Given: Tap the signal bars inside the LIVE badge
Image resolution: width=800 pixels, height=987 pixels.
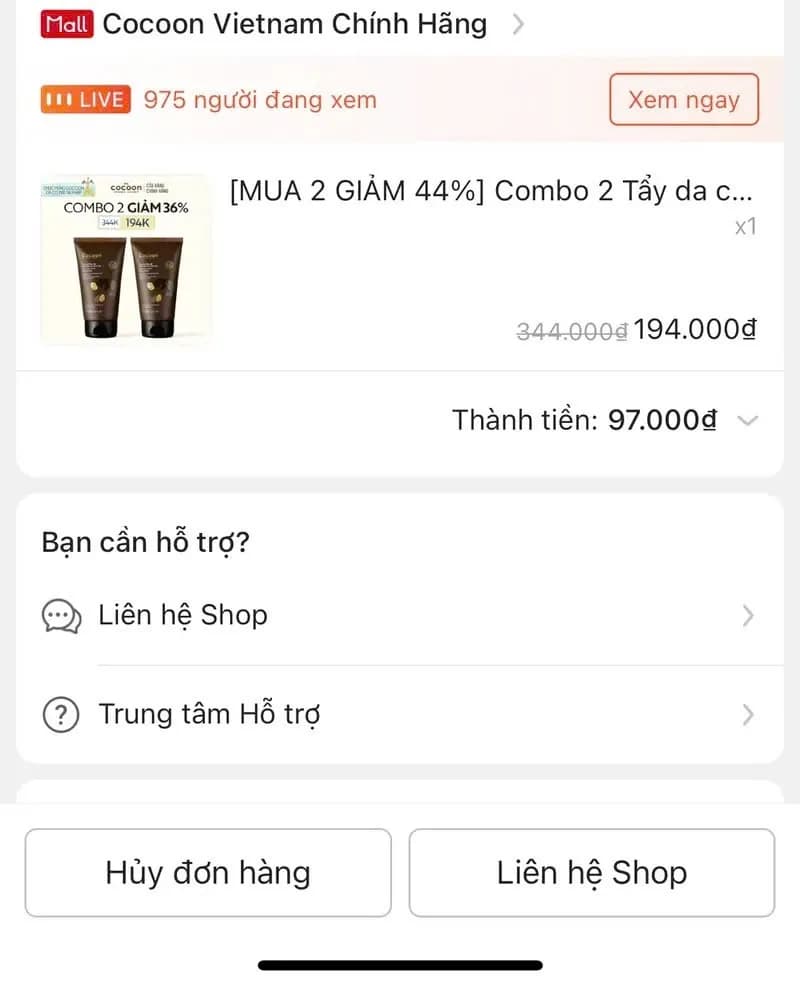Looking at the screenshot, I should click(59, 99).
